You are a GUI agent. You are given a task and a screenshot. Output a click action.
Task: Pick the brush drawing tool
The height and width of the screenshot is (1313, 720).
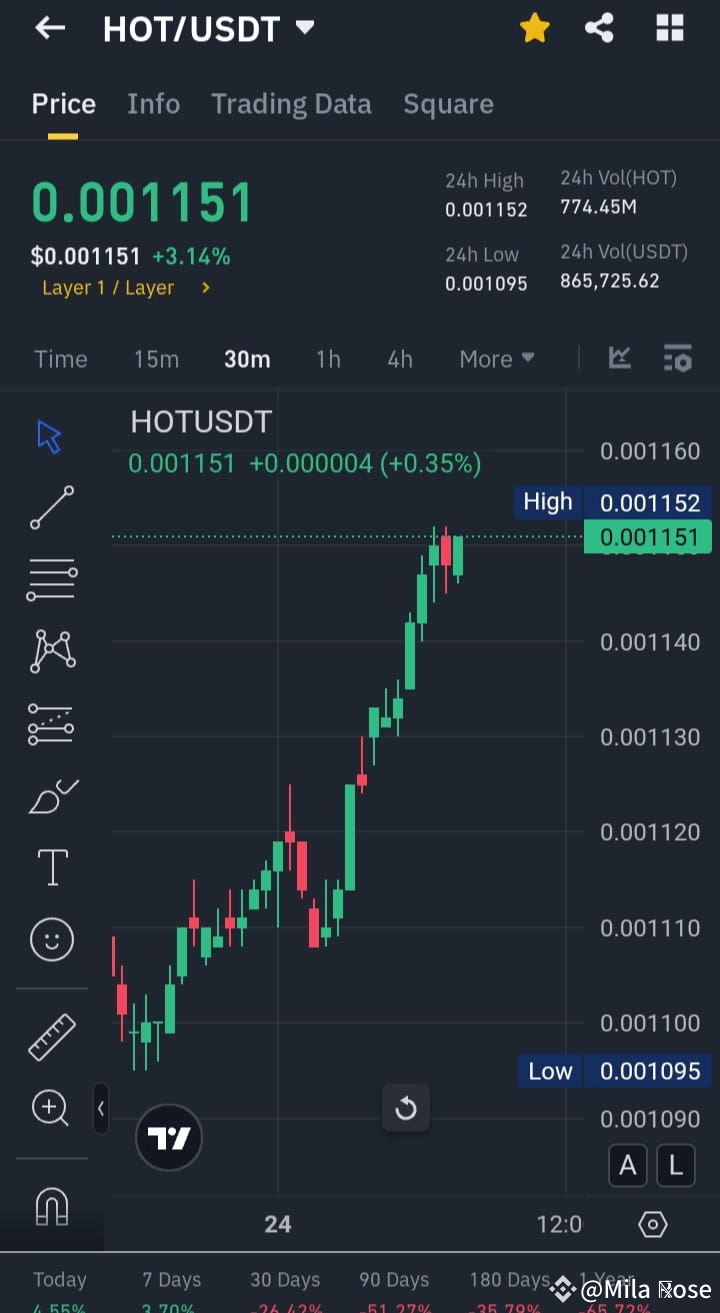click(51, 795)
